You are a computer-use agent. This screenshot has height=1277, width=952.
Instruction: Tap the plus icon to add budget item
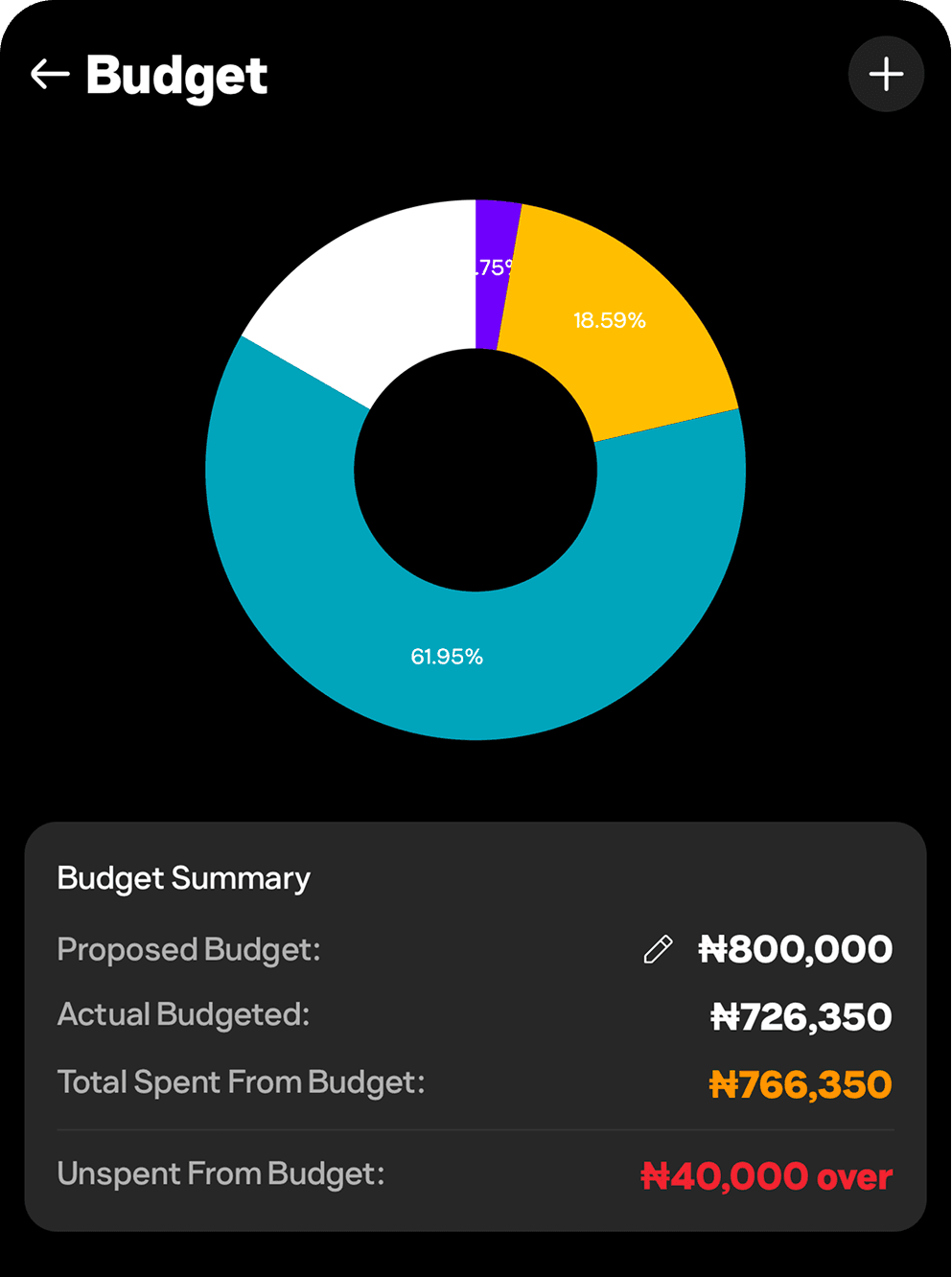885,74
